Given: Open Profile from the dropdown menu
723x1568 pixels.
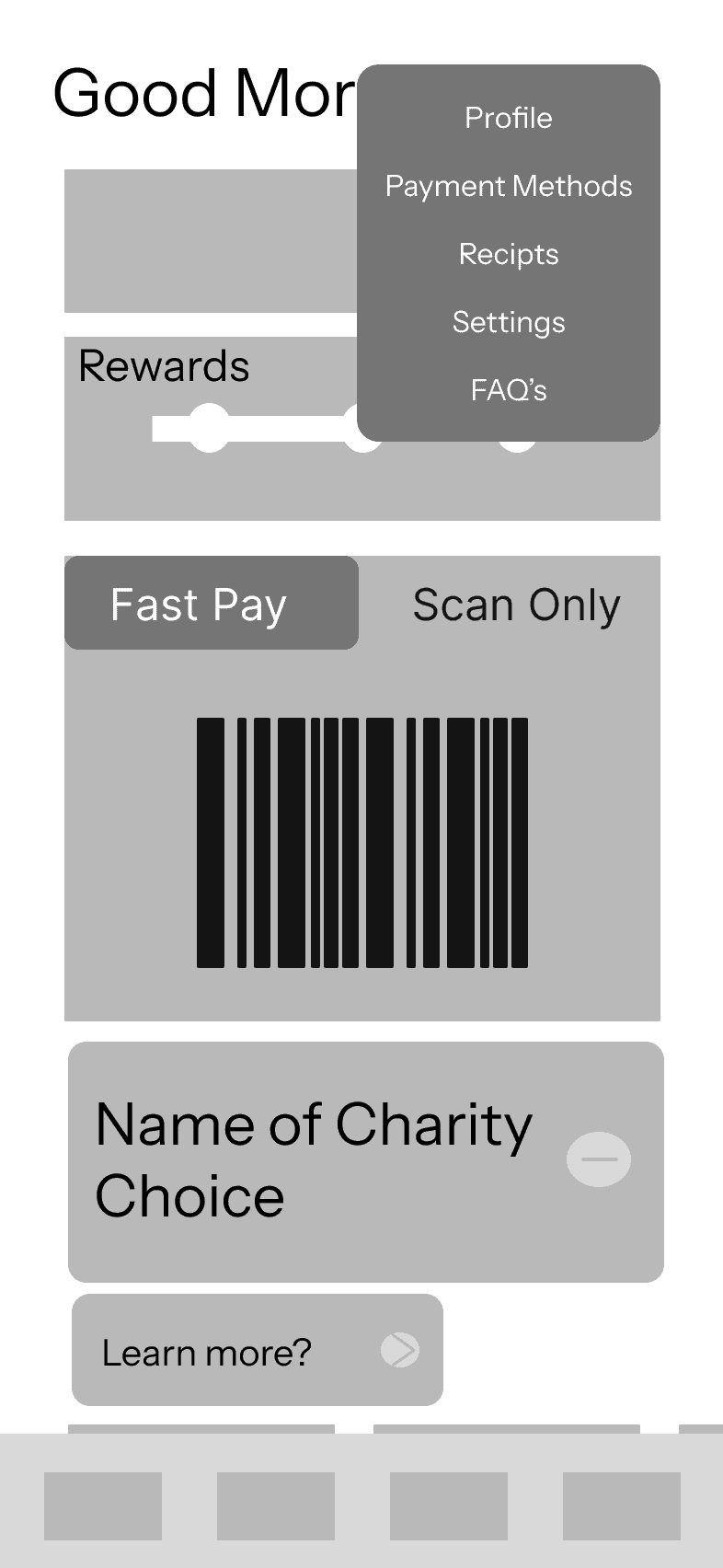Looking at the screenshot, I should click(509, 118).
